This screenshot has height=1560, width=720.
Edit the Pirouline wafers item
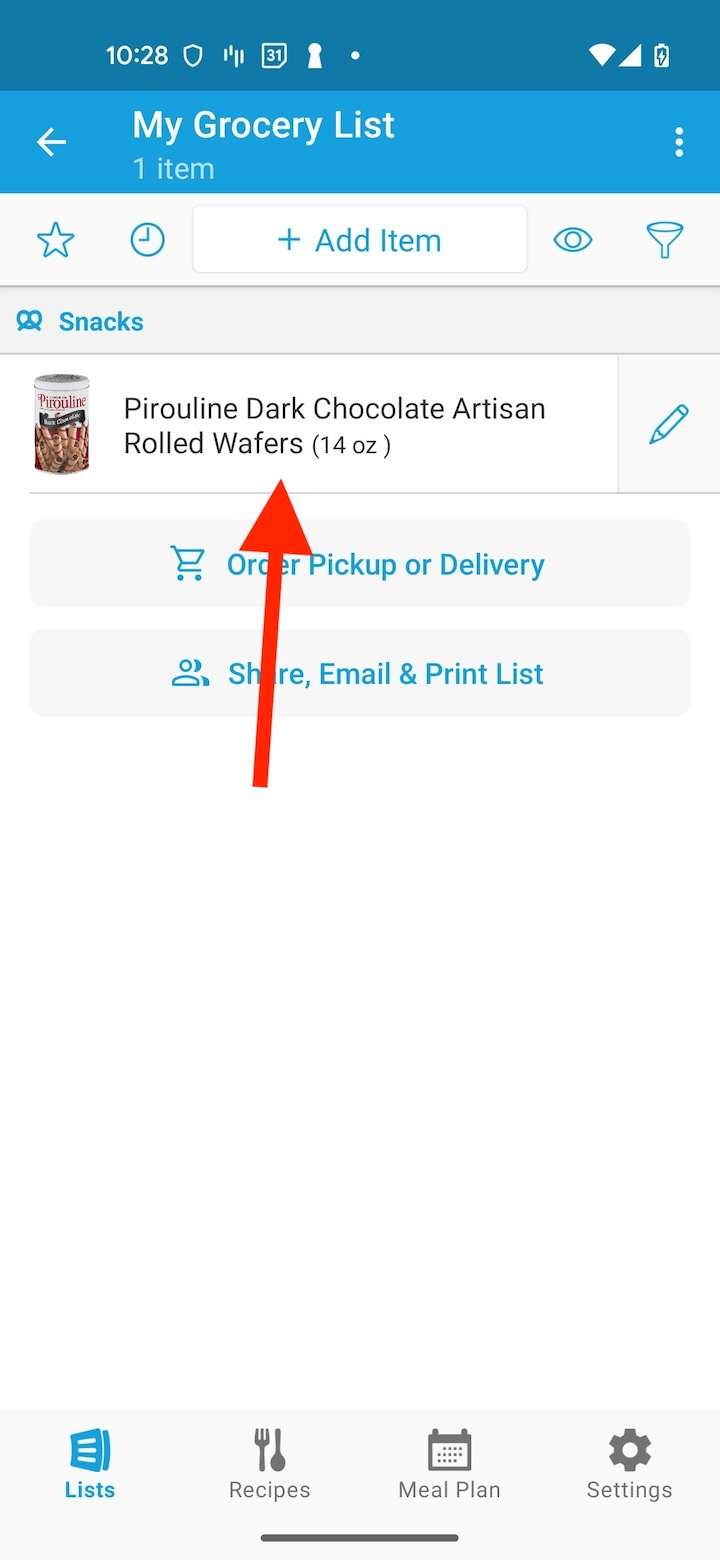click(x=669, y=425)
